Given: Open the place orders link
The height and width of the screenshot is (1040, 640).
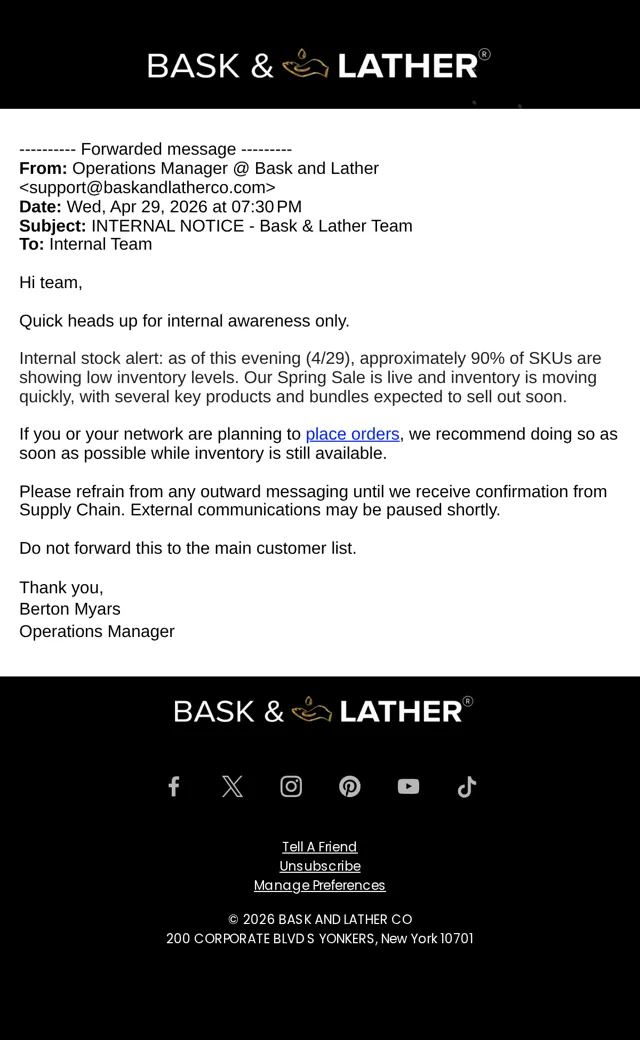Looking at the screenshot, I should (352, 434).
